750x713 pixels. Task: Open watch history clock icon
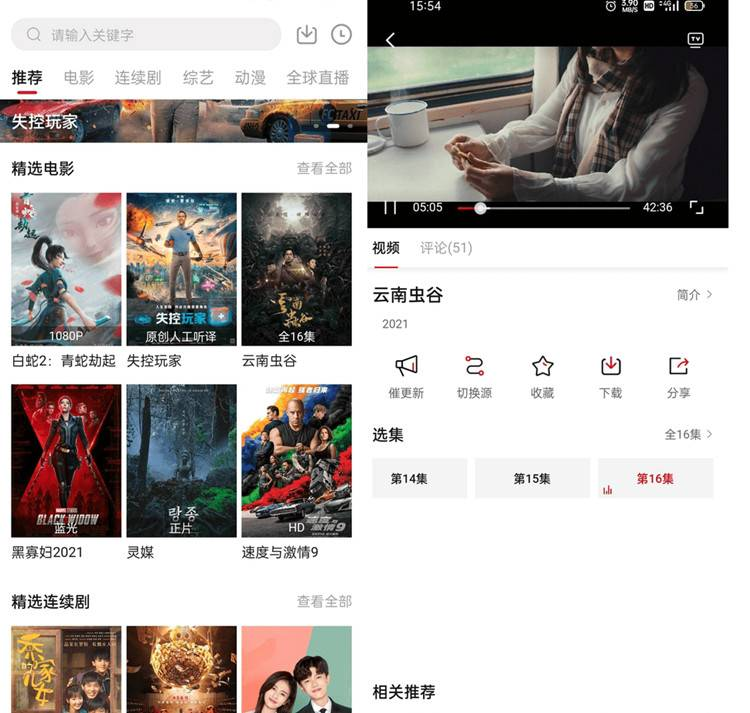341,35
